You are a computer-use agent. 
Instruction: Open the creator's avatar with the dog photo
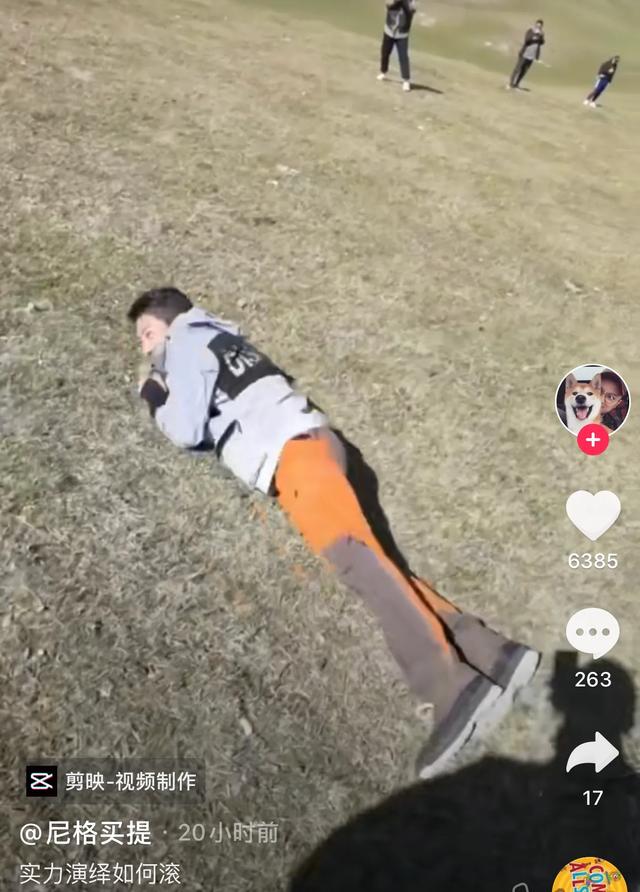(x=592, y=400)
